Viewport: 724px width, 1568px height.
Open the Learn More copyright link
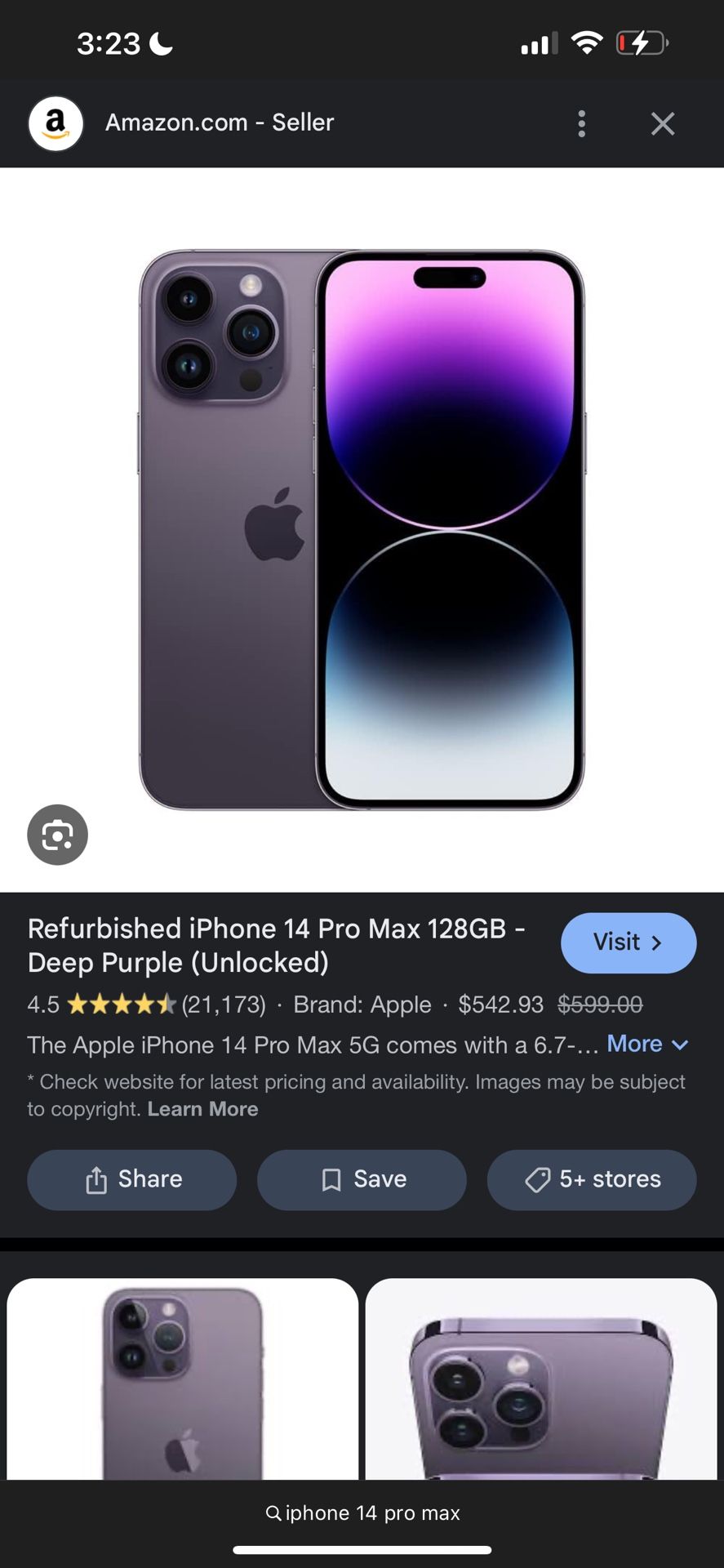coord(202,1109)
